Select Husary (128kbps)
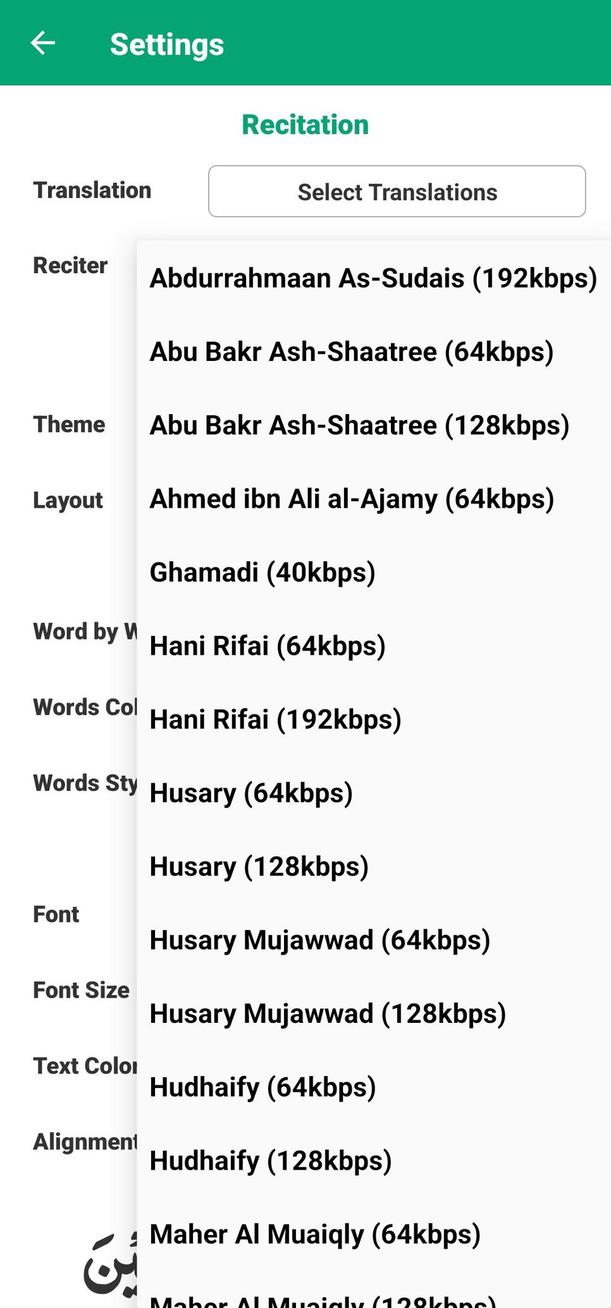611x1308 pixels. coord(259,866)
